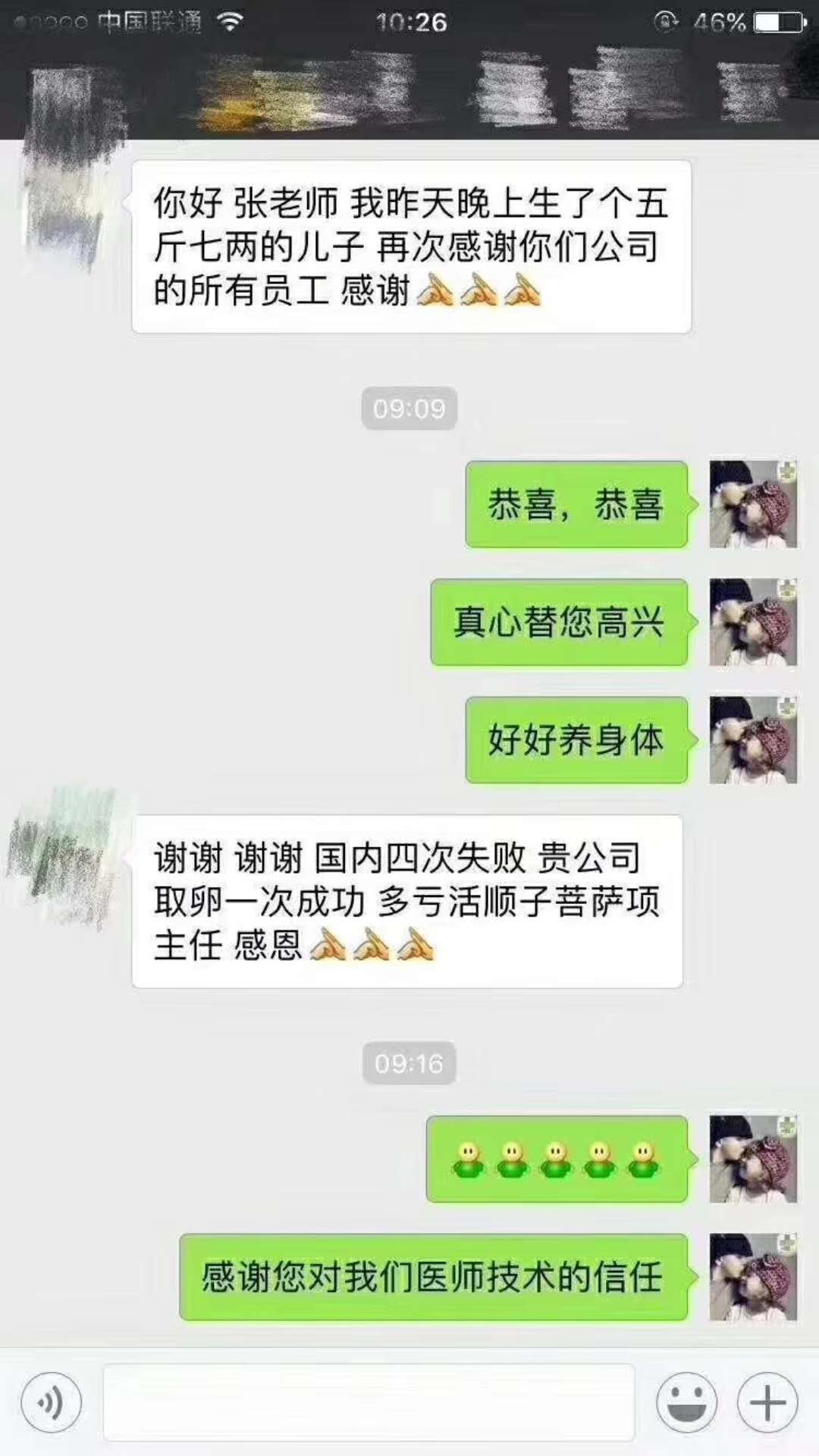This screenshot has width=819, height=1456.
Task: Open the plus attachment menu
Action: [x=767, y=1402]
